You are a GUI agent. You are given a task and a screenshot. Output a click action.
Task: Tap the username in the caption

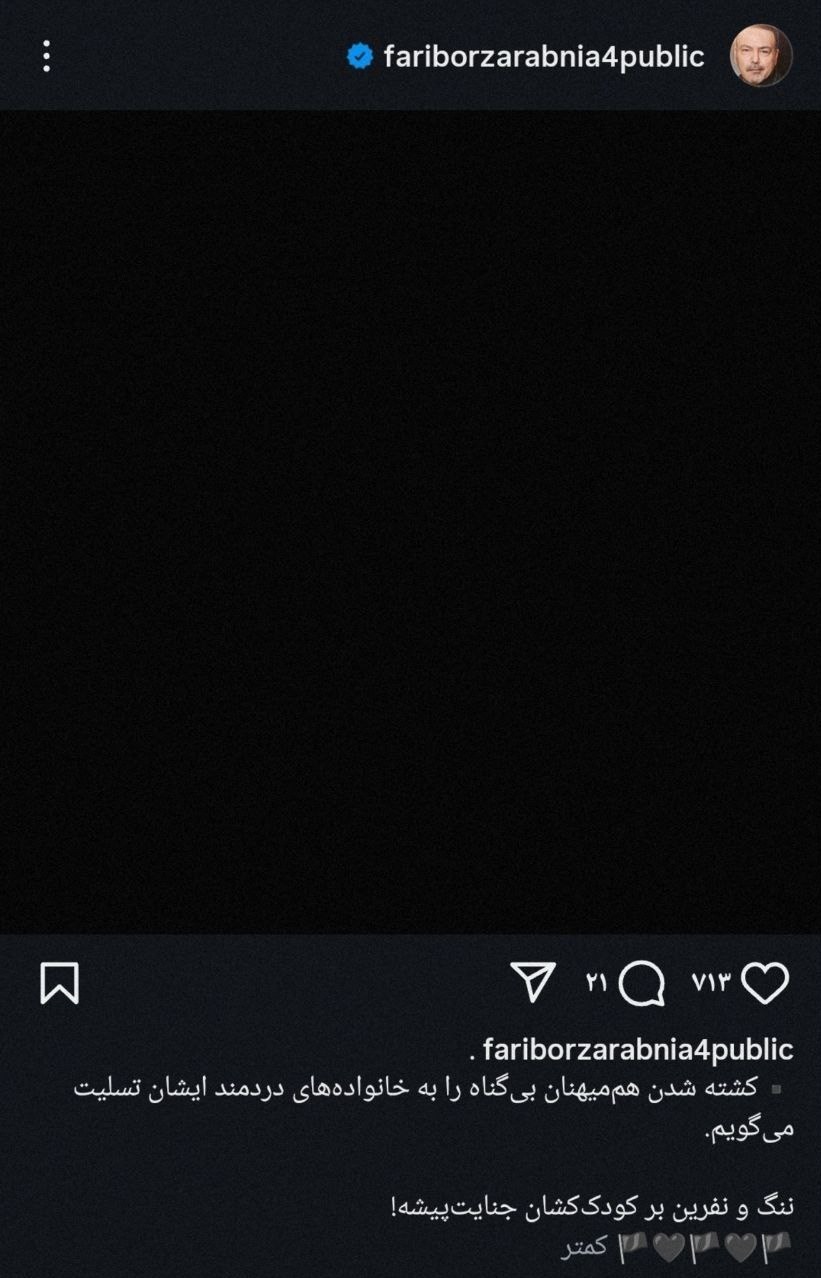pyautogui.click(x=638, y=1050)
